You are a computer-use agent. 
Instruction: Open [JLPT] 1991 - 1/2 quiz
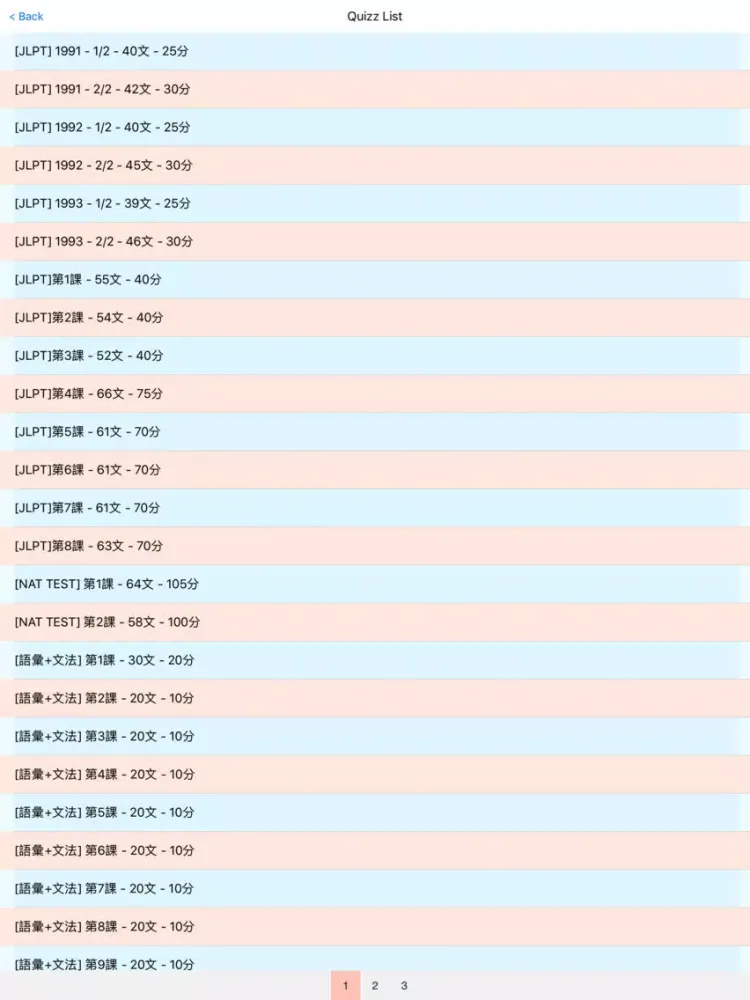tap(101, 51)
